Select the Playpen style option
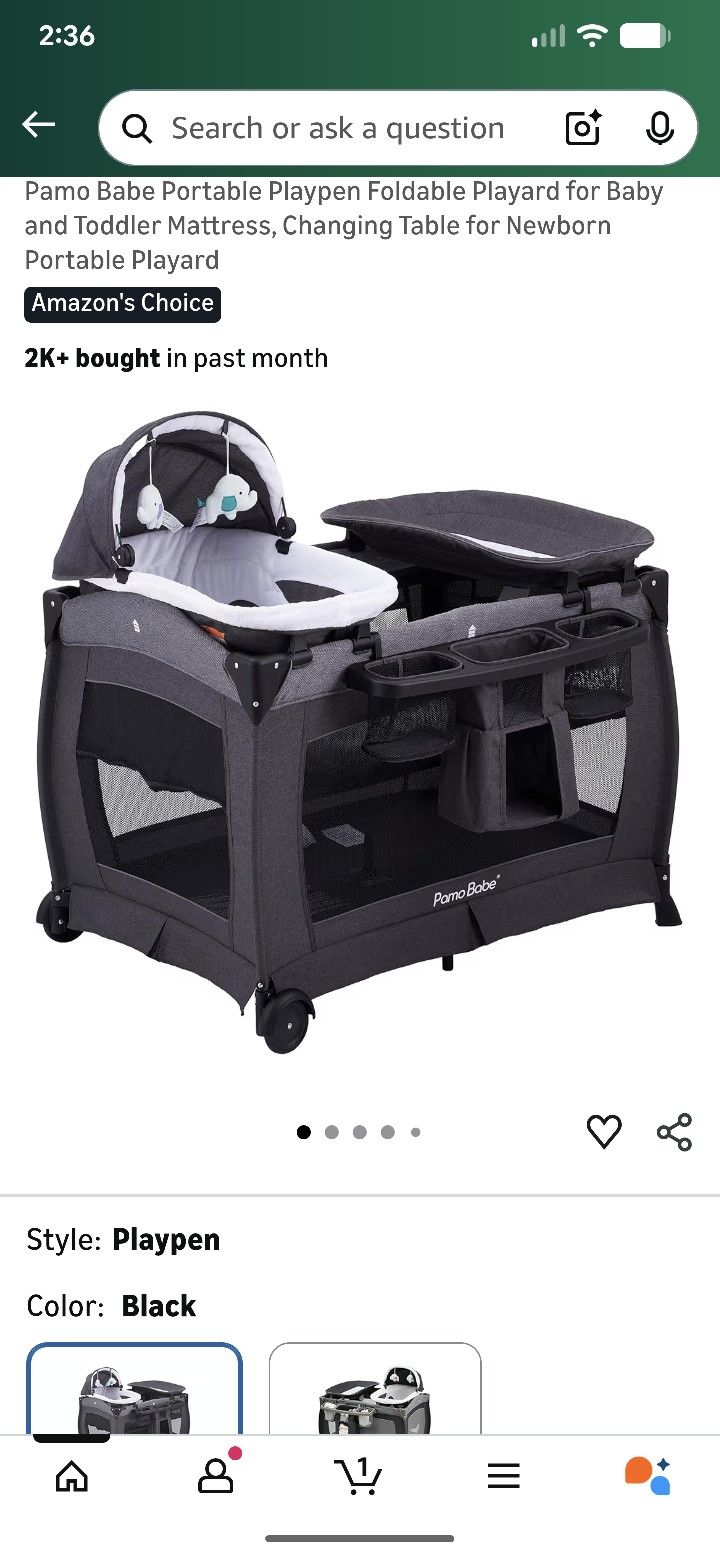 pyautogui.click(x=167, y=1239)
